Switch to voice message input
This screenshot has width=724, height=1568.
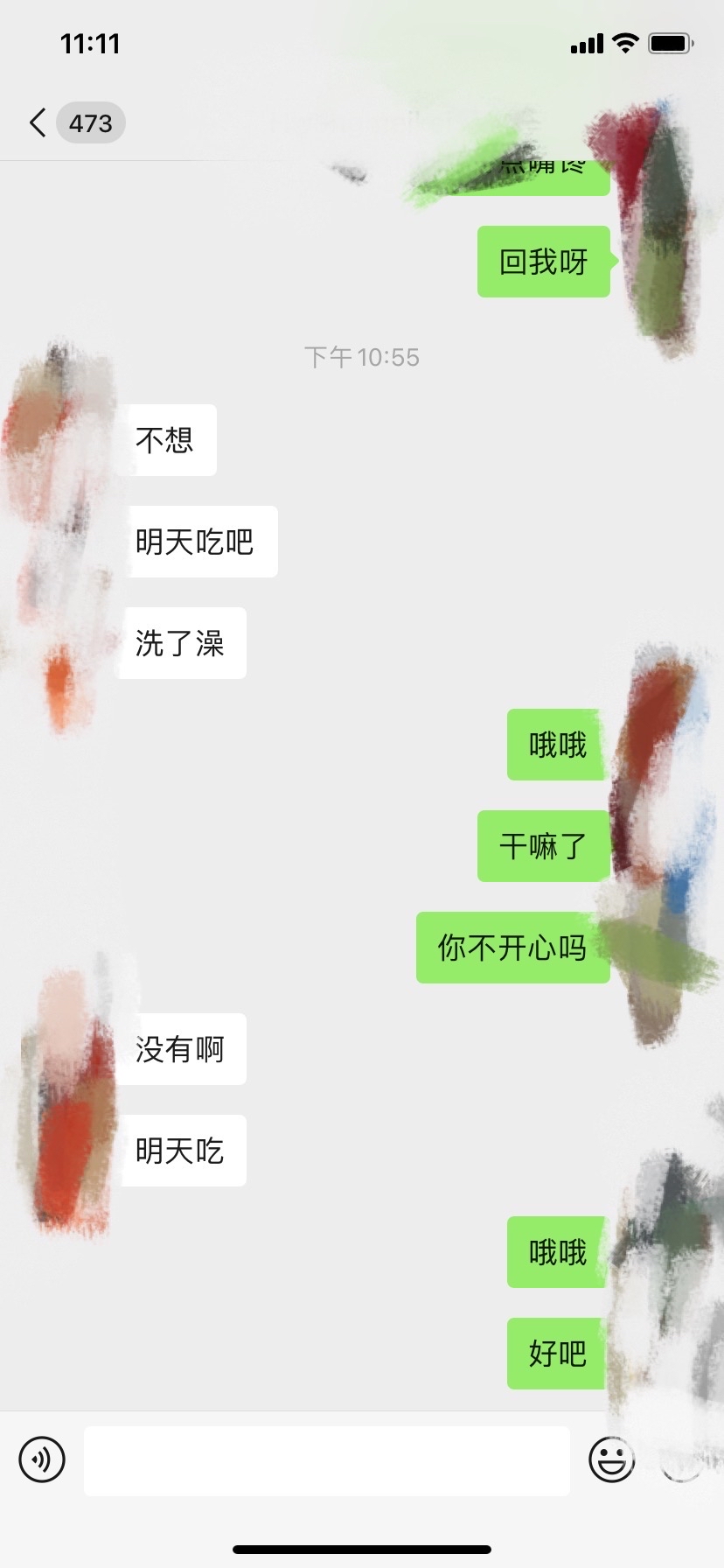click(42, 1459)
